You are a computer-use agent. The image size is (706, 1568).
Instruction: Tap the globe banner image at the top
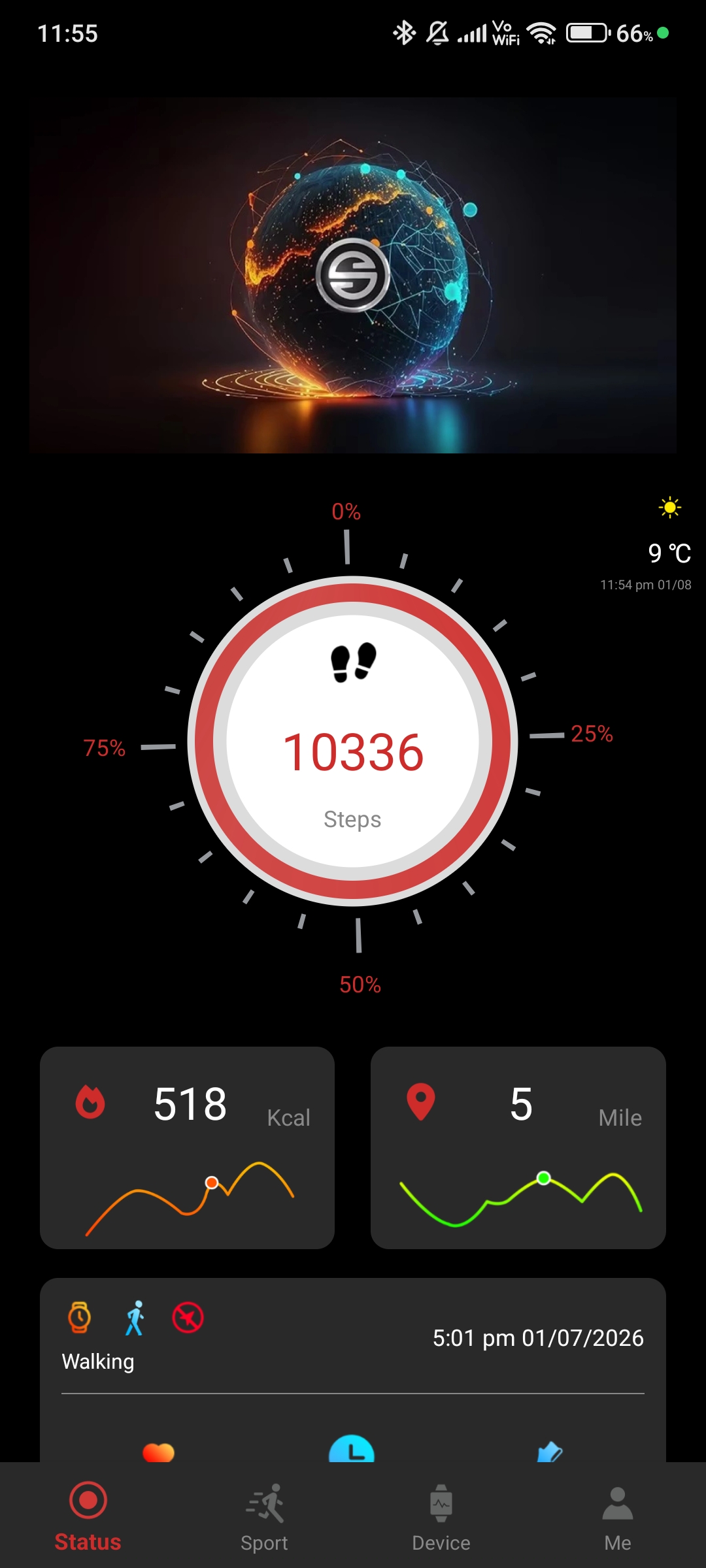(352, 273)
